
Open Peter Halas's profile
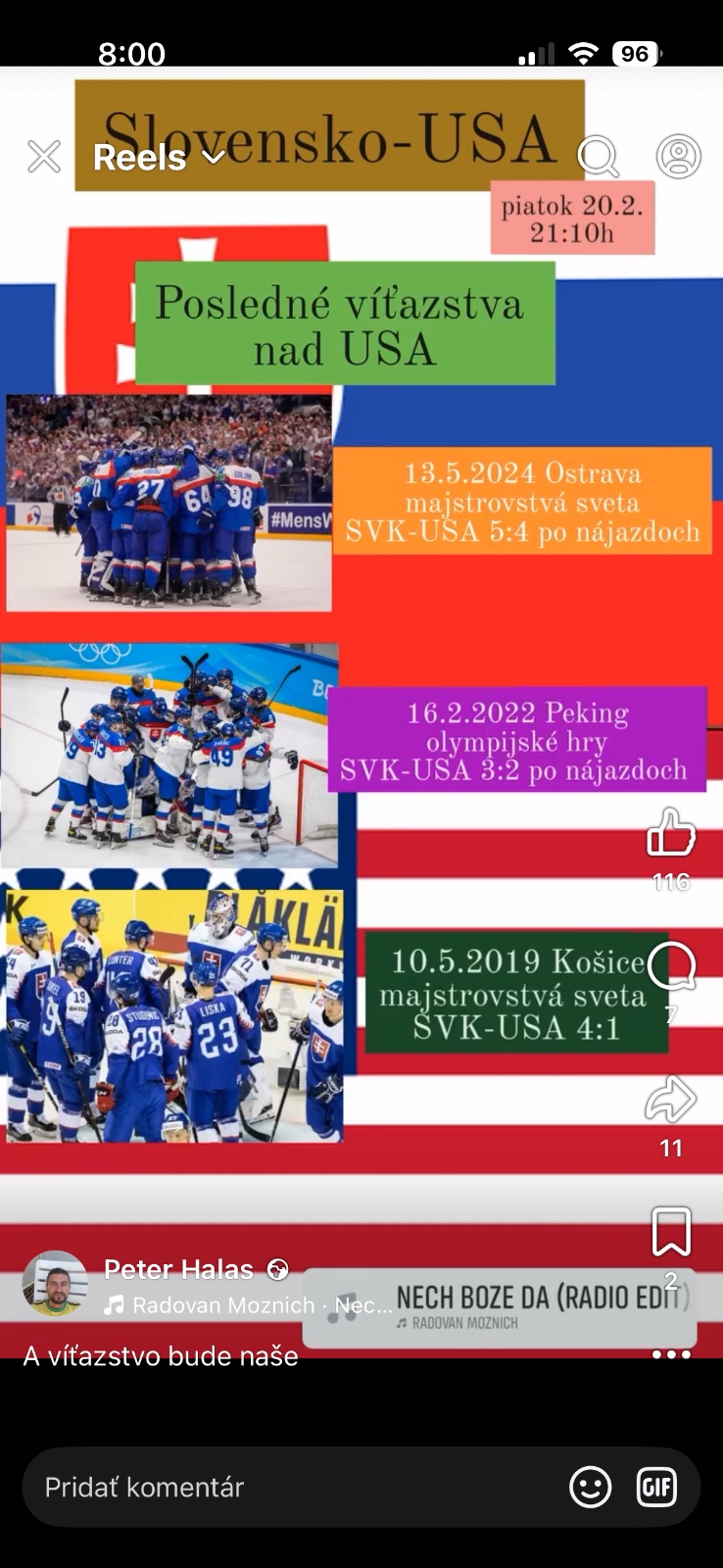click(x=178, y=1269)
